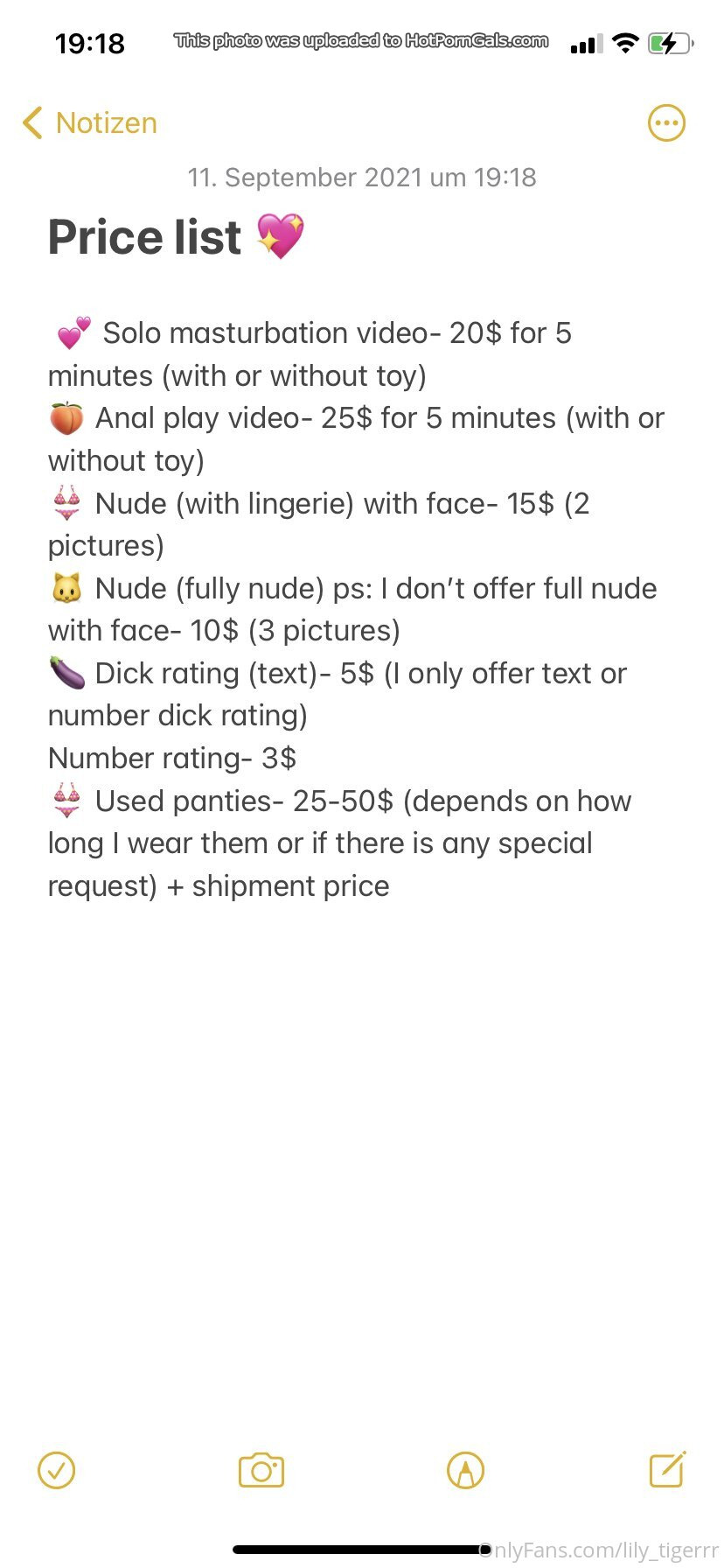Compose a new note

click(668, 1469)
